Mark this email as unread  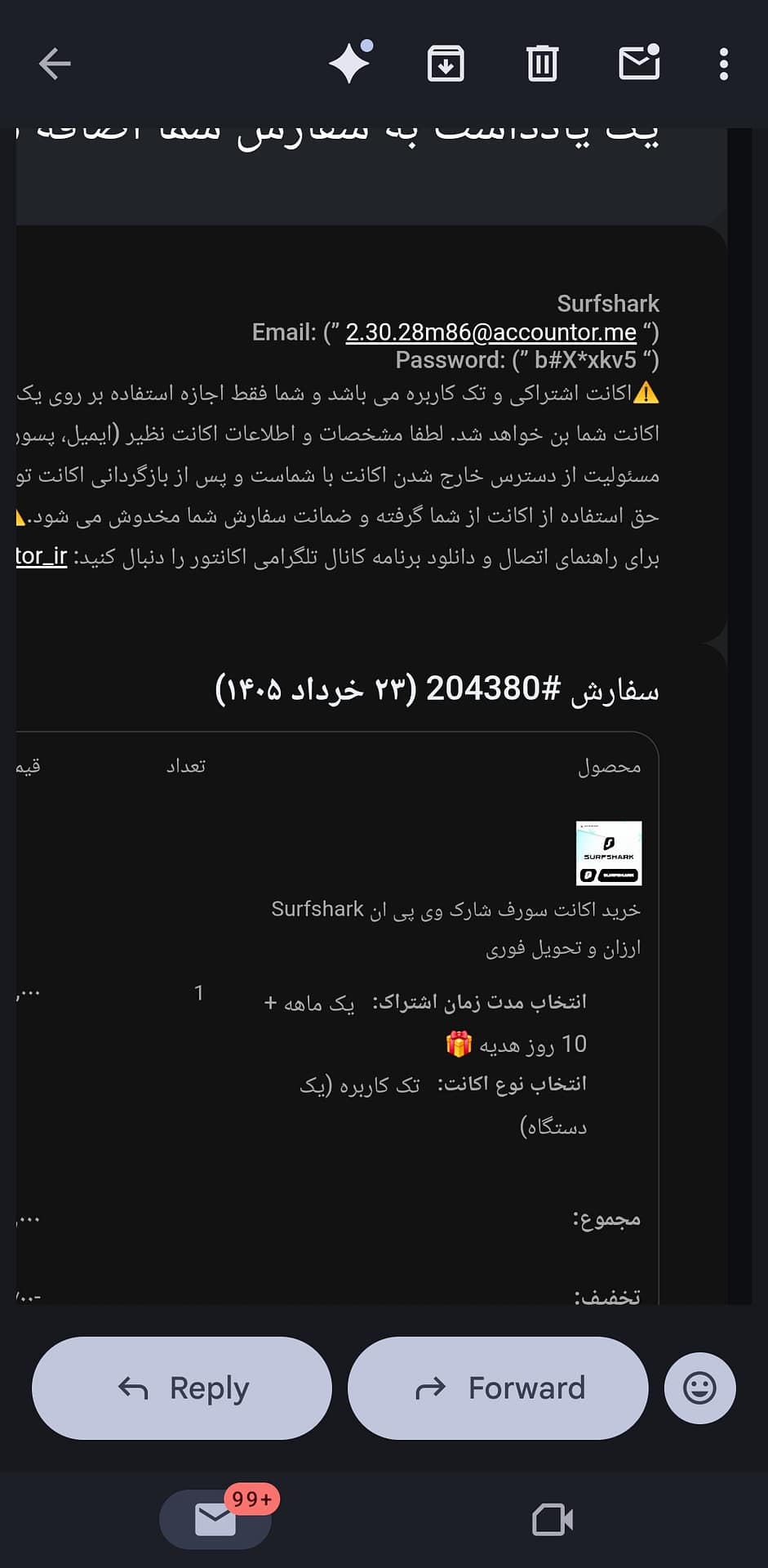coord(639,62)
